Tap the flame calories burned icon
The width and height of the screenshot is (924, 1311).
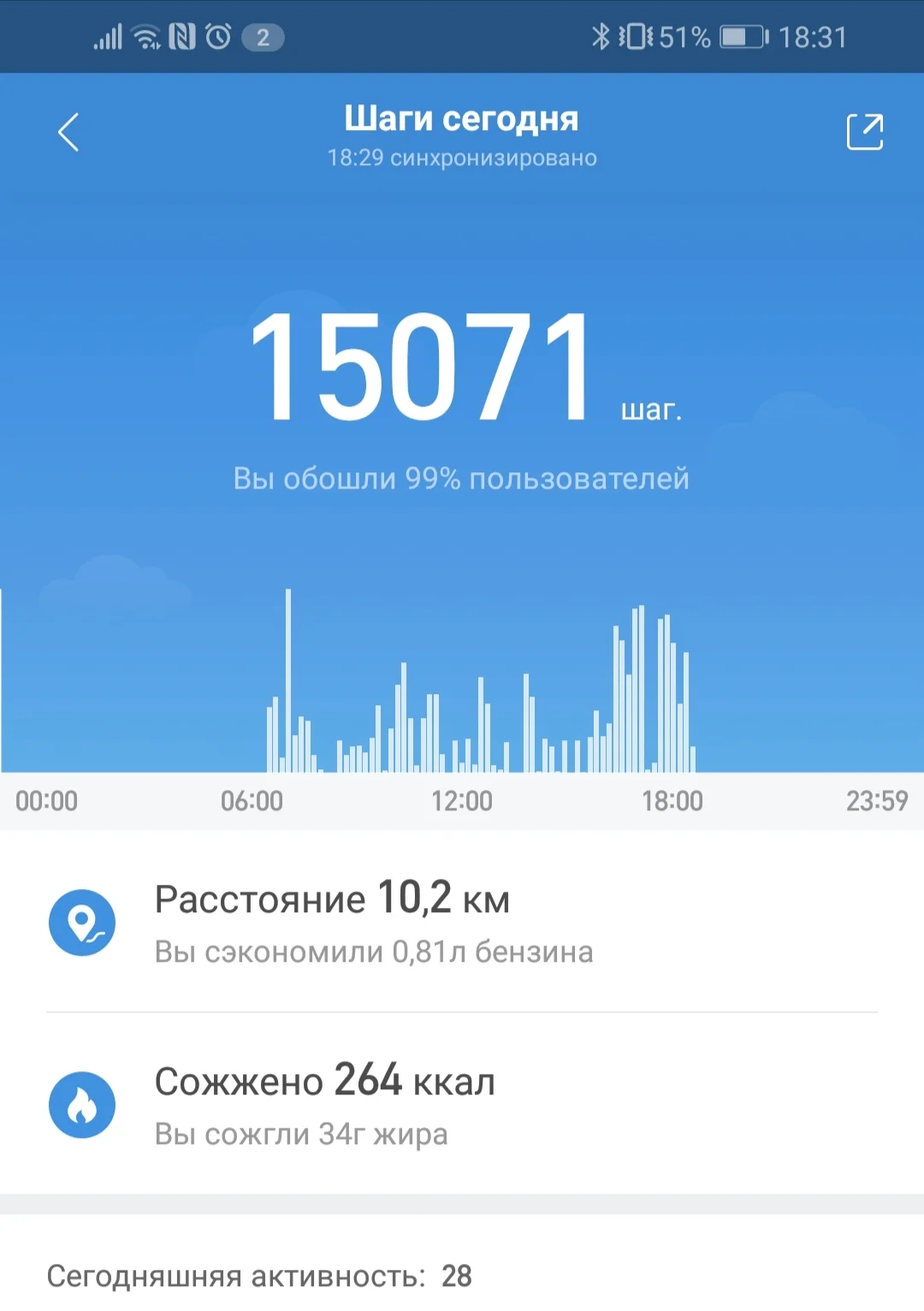[82, 1104]
